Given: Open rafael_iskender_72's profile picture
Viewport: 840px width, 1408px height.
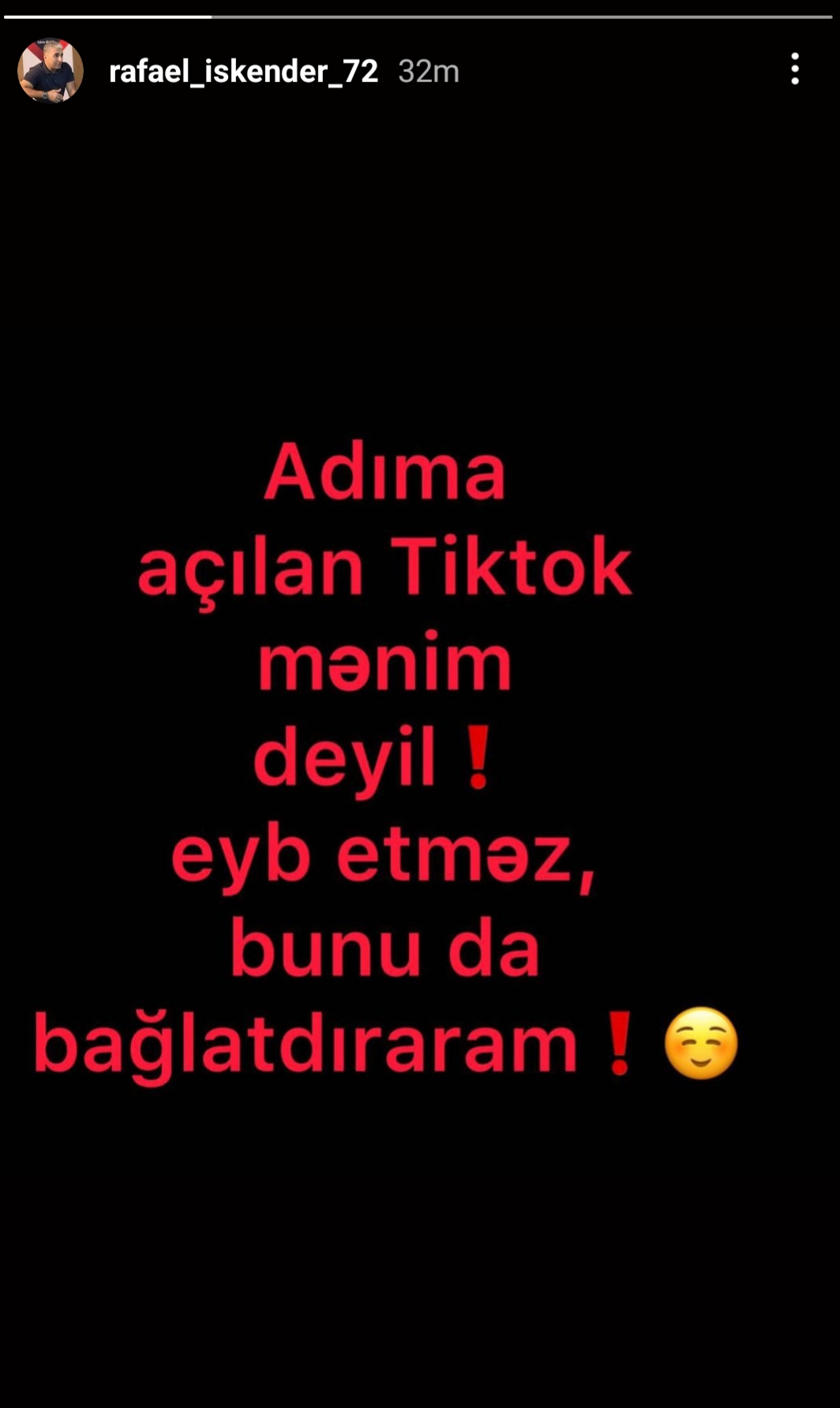Looking at the screenshot, I should tap(51, 70).
